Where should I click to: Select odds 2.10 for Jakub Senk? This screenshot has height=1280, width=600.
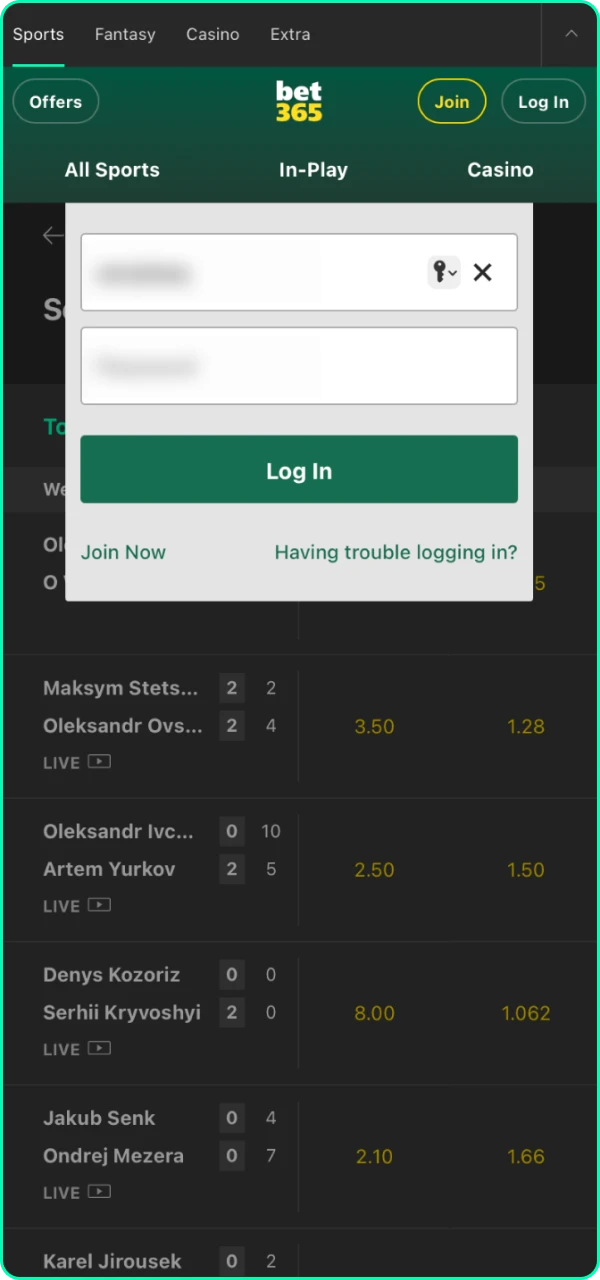pyautogui.click(x=374, y=1157)
